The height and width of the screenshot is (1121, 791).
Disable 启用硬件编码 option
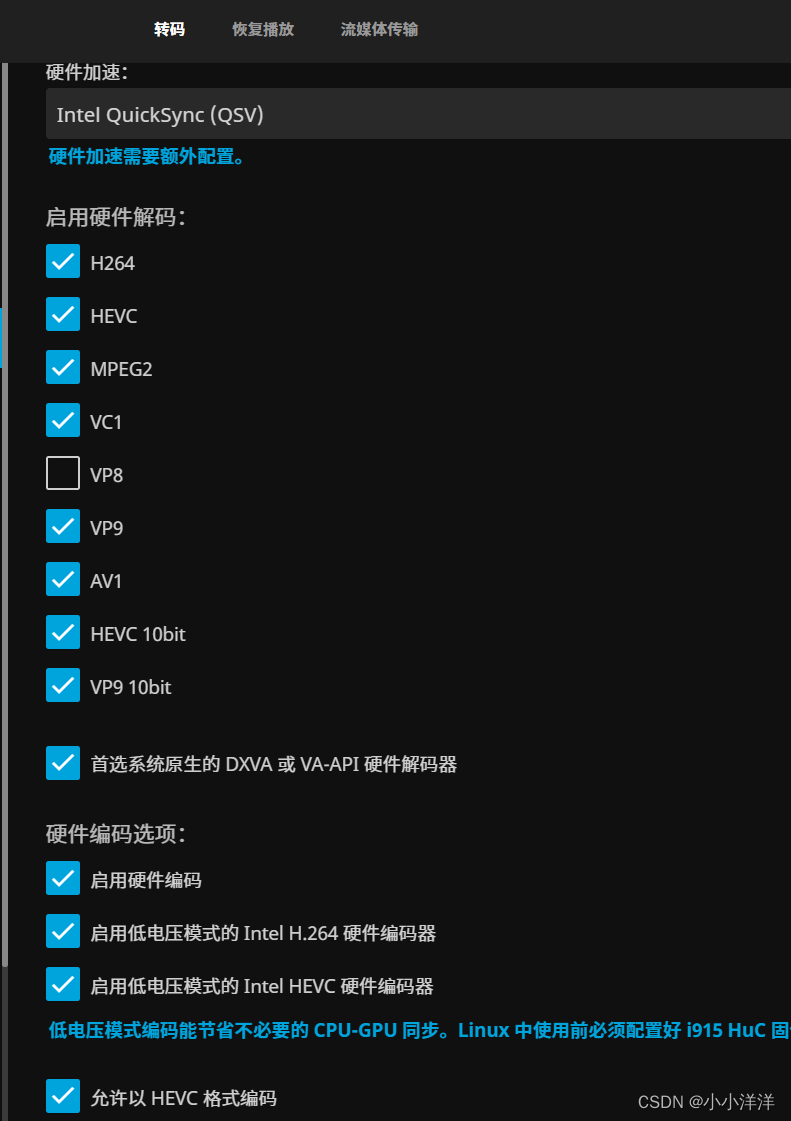(x=62, y=878)
